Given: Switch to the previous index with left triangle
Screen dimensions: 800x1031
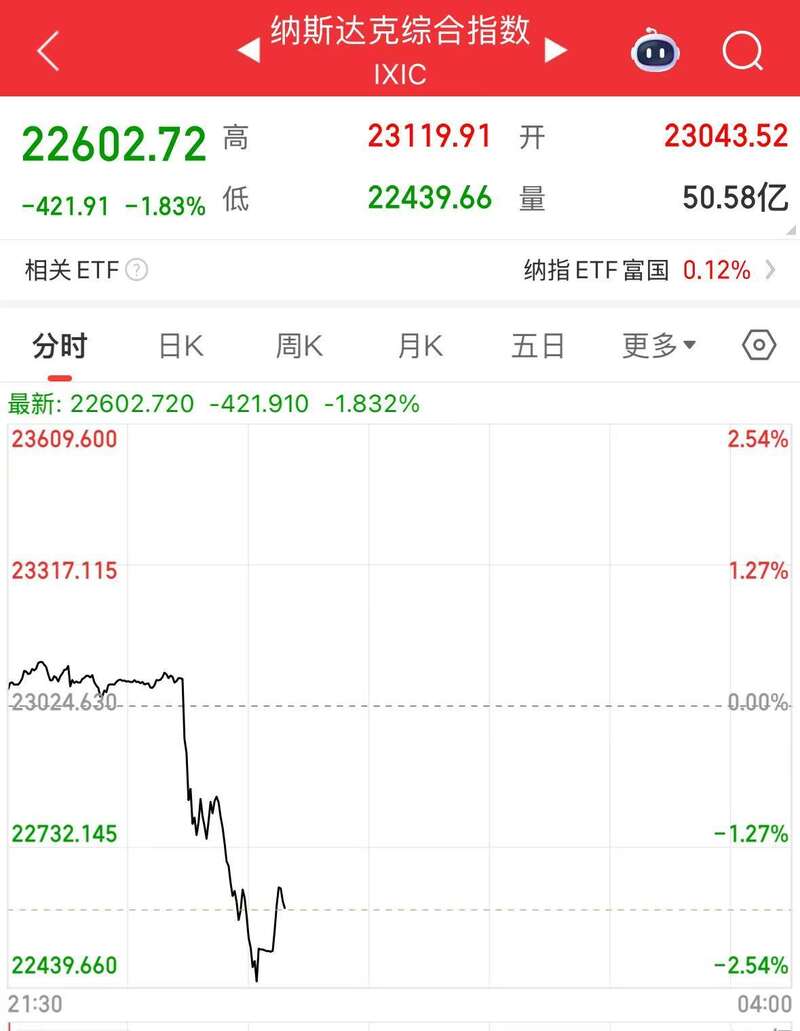Looking at the screenshot, I should (x=249, y=50).
